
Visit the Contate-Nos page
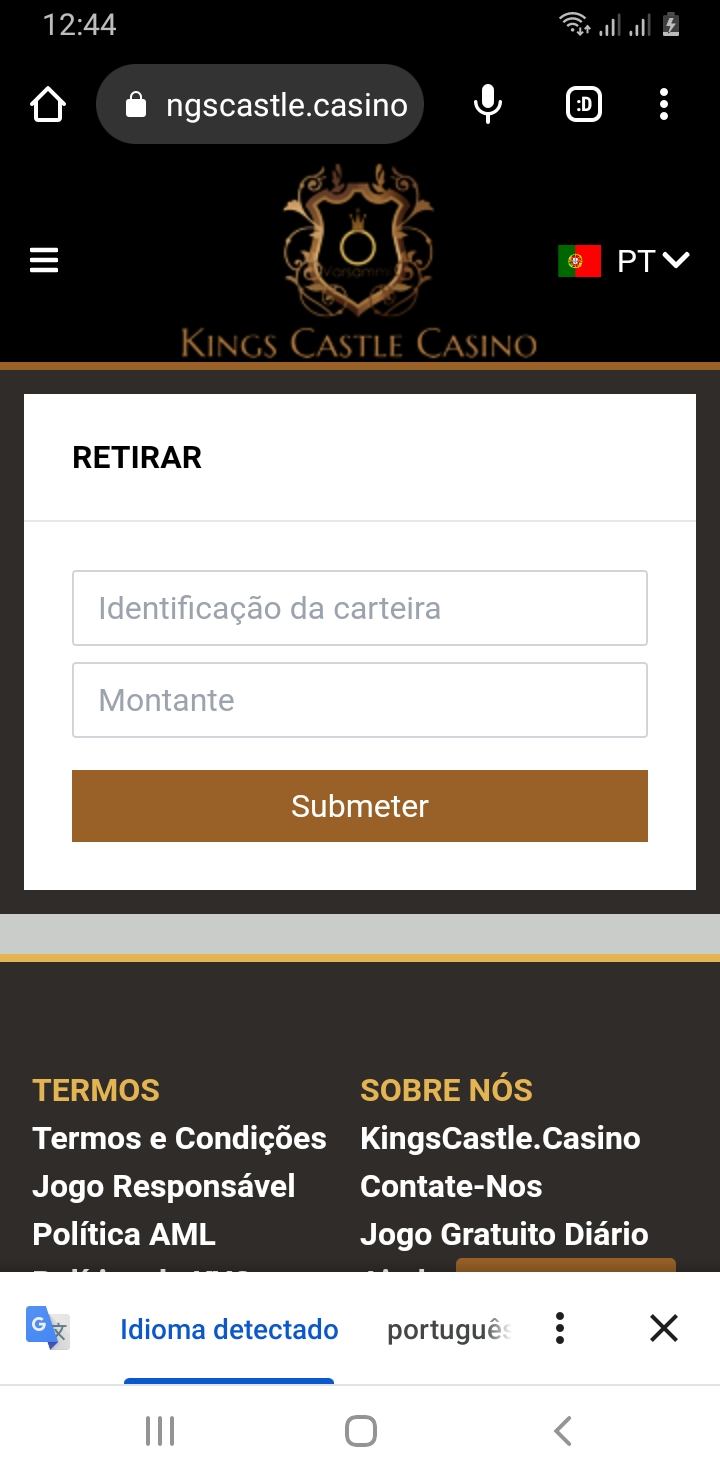(450, 1186)
